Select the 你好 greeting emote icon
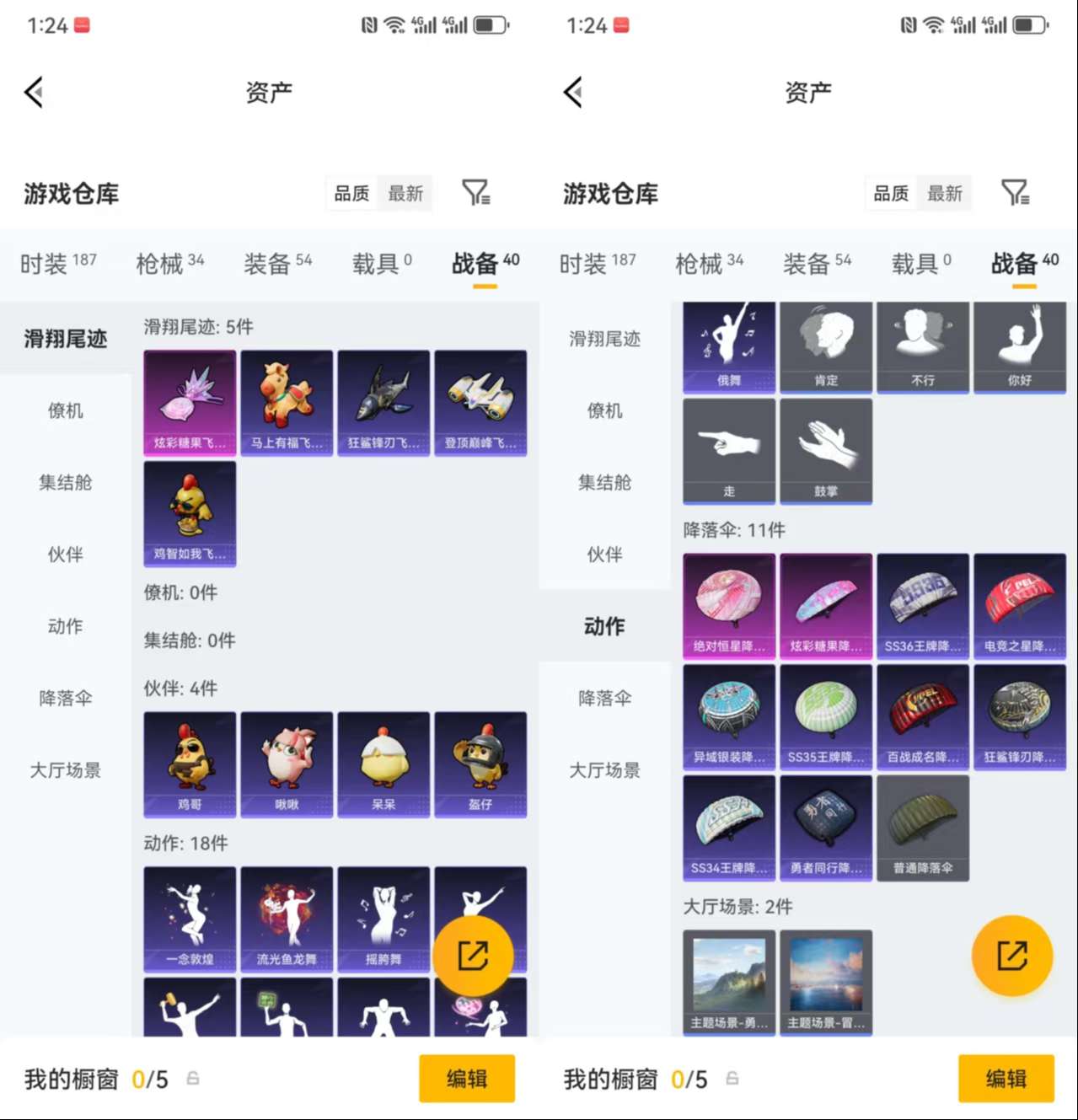This screenshot has width=1078, height=1120. 1020,346
